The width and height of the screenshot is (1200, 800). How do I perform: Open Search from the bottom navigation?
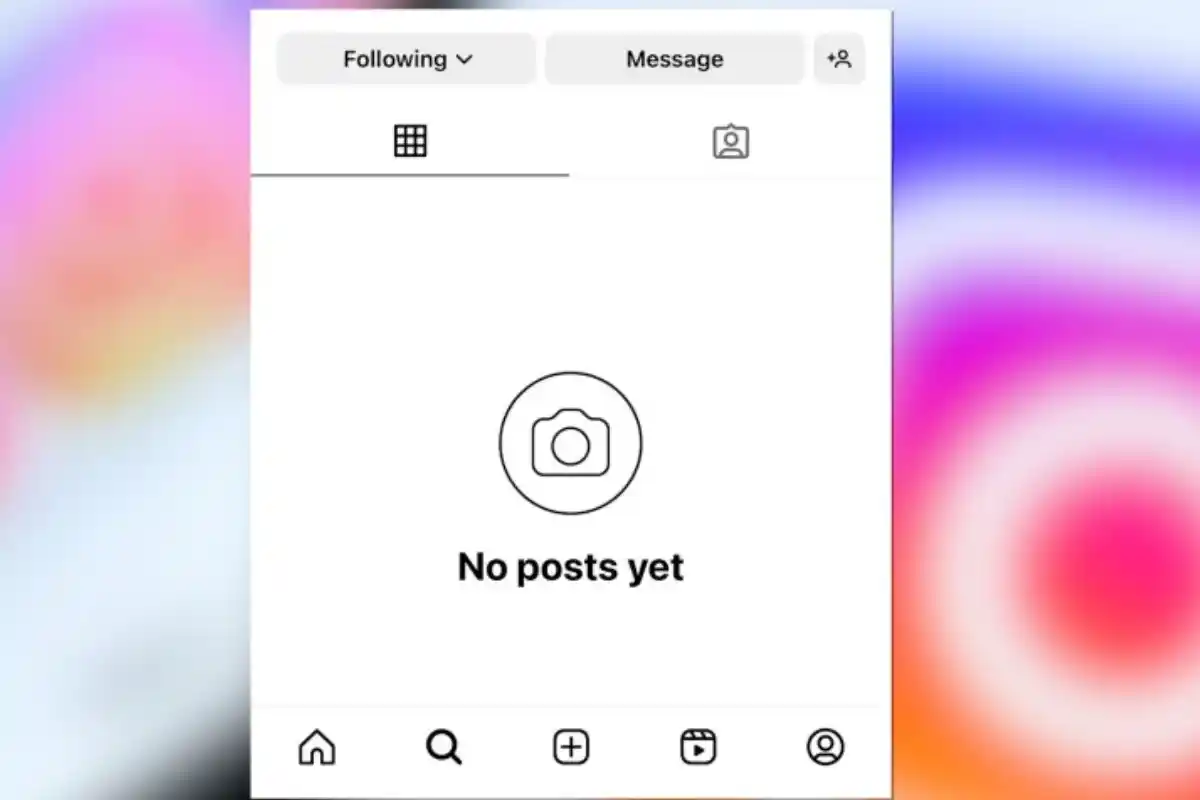(444, 747)
